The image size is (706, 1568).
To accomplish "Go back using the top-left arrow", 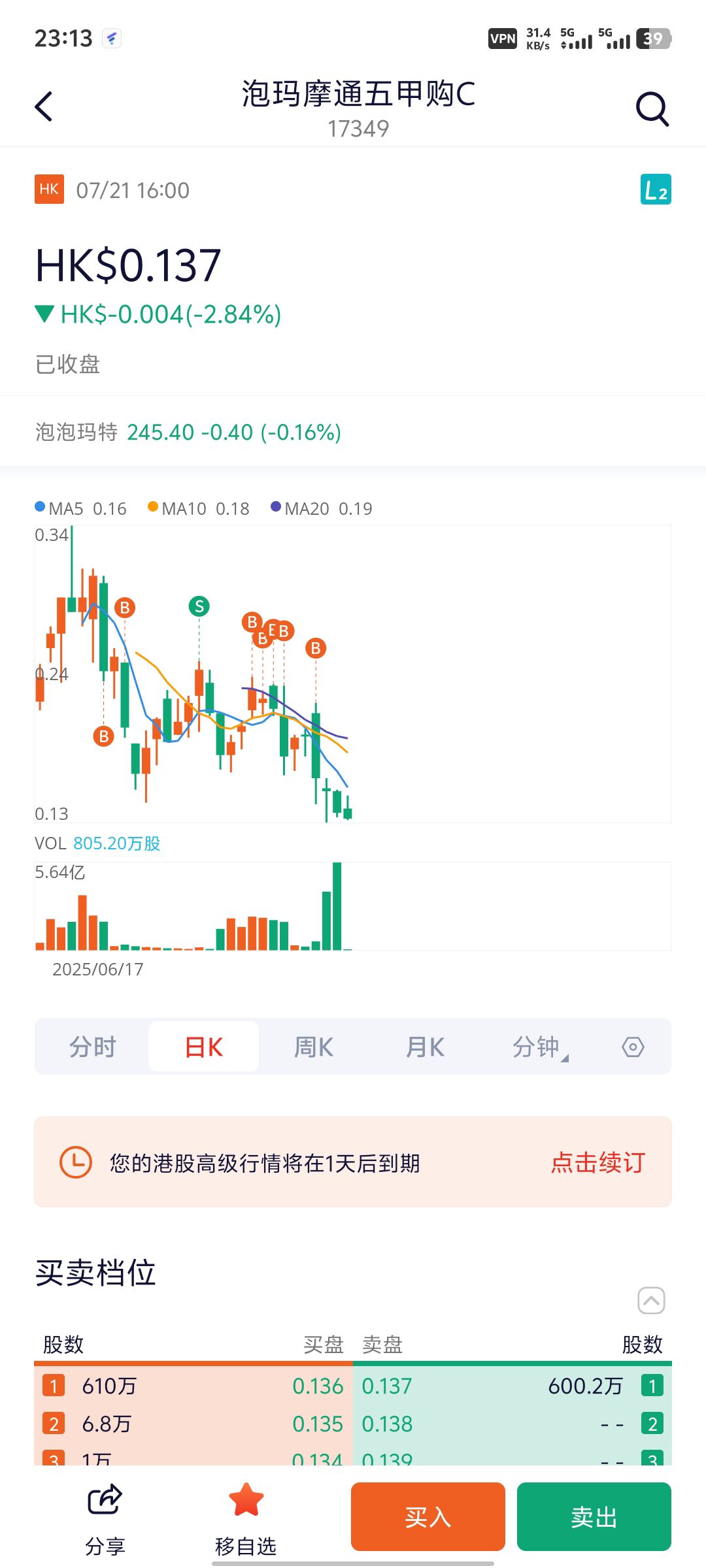I will pos(44,106).
